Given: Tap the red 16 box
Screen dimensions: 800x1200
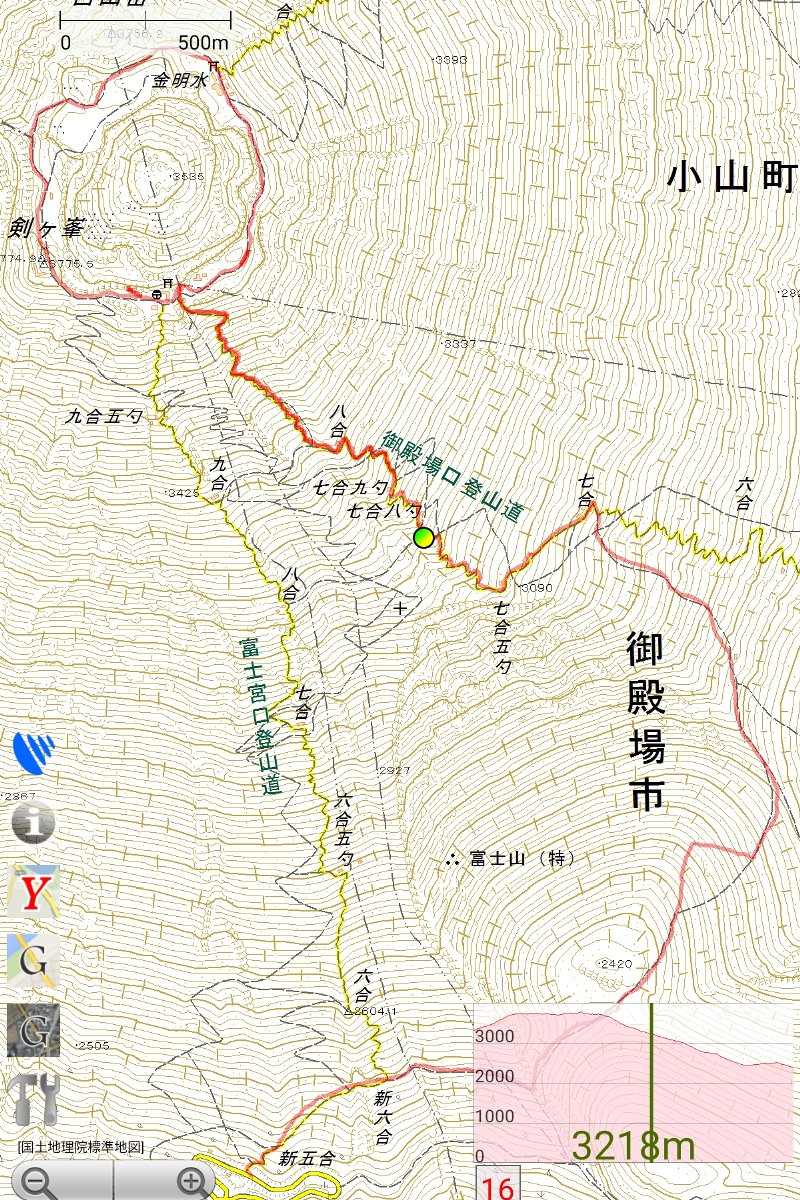Looking at the screenshot, I should (x=497, y=1186).
